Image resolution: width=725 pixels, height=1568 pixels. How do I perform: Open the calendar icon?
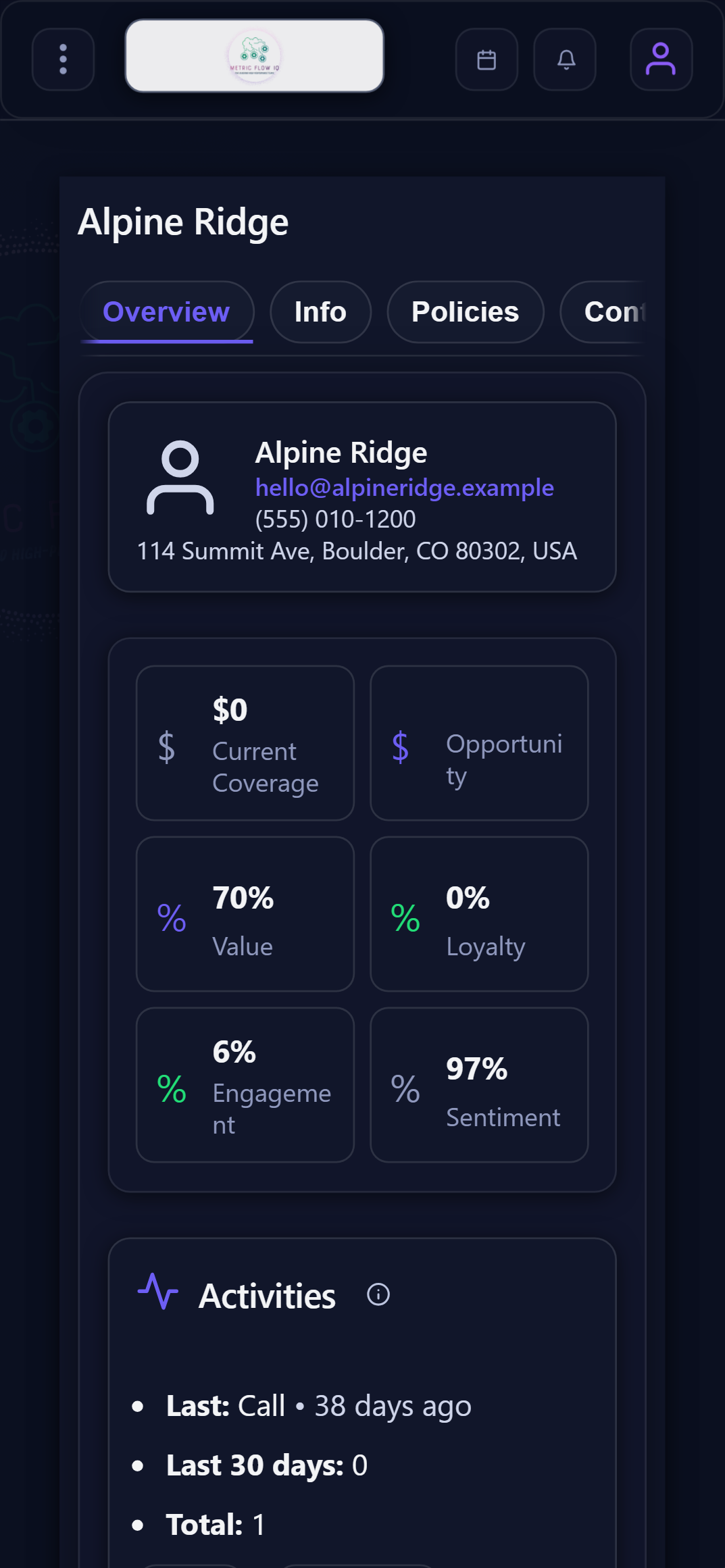[486, 59]
